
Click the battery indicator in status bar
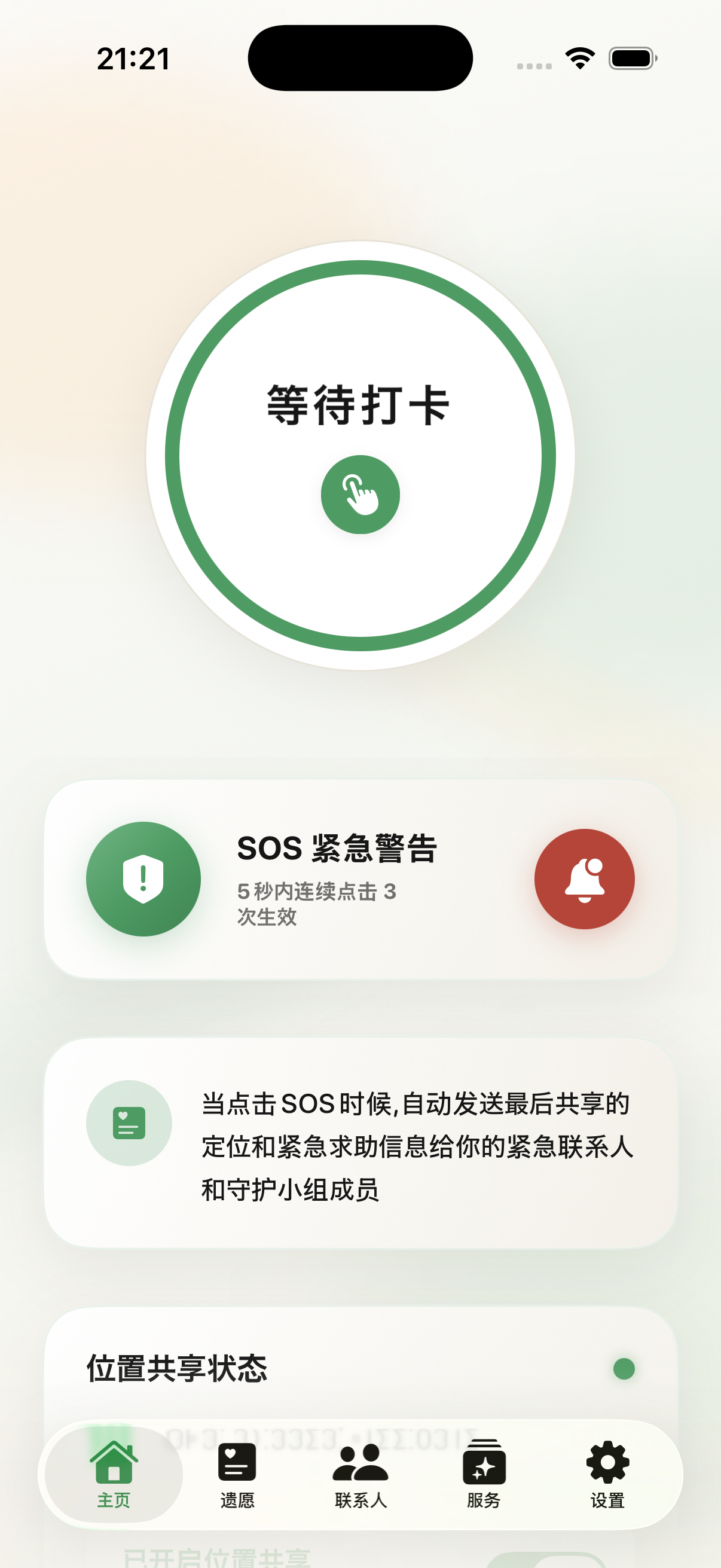tap(631, 57)
